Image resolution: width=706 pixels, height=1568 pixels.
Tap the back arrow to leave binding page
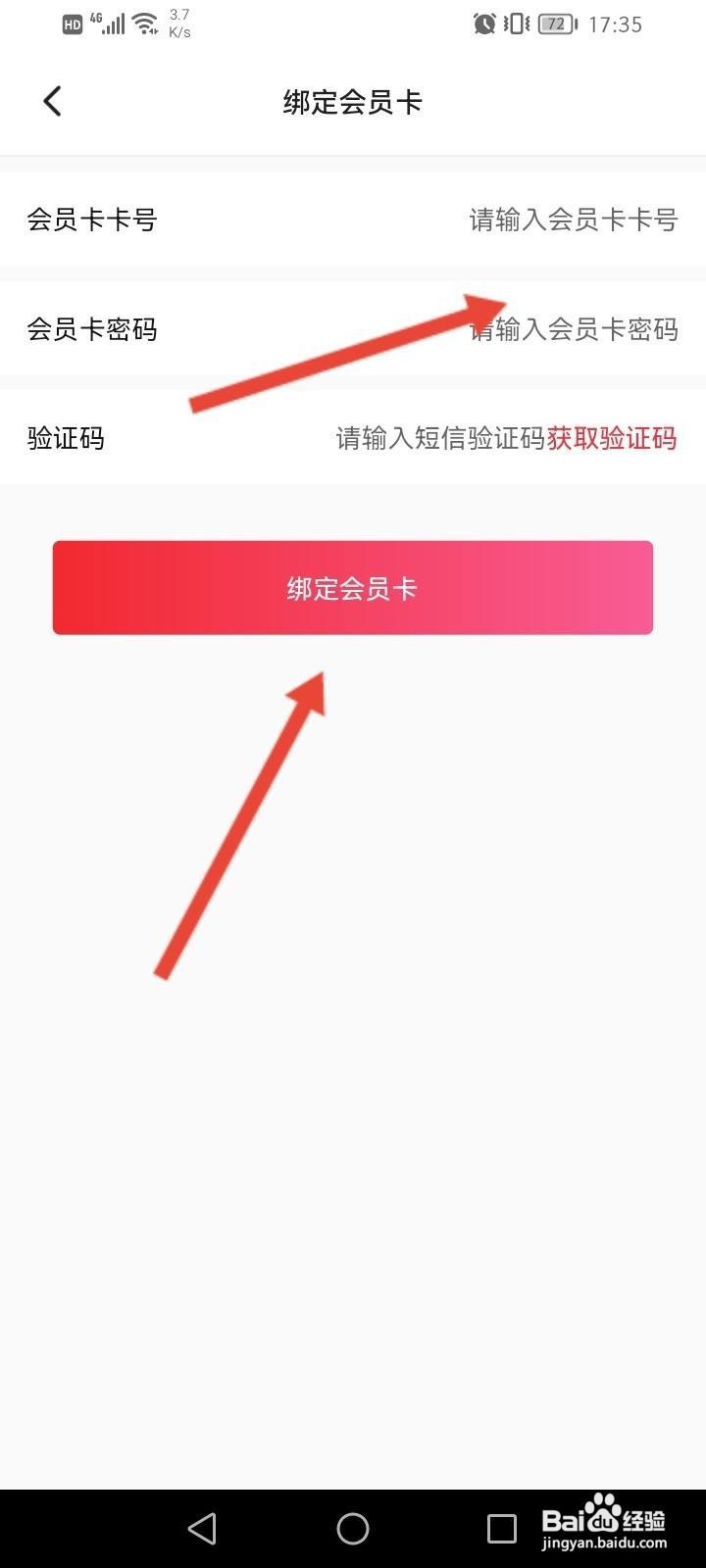click(53, 100)
